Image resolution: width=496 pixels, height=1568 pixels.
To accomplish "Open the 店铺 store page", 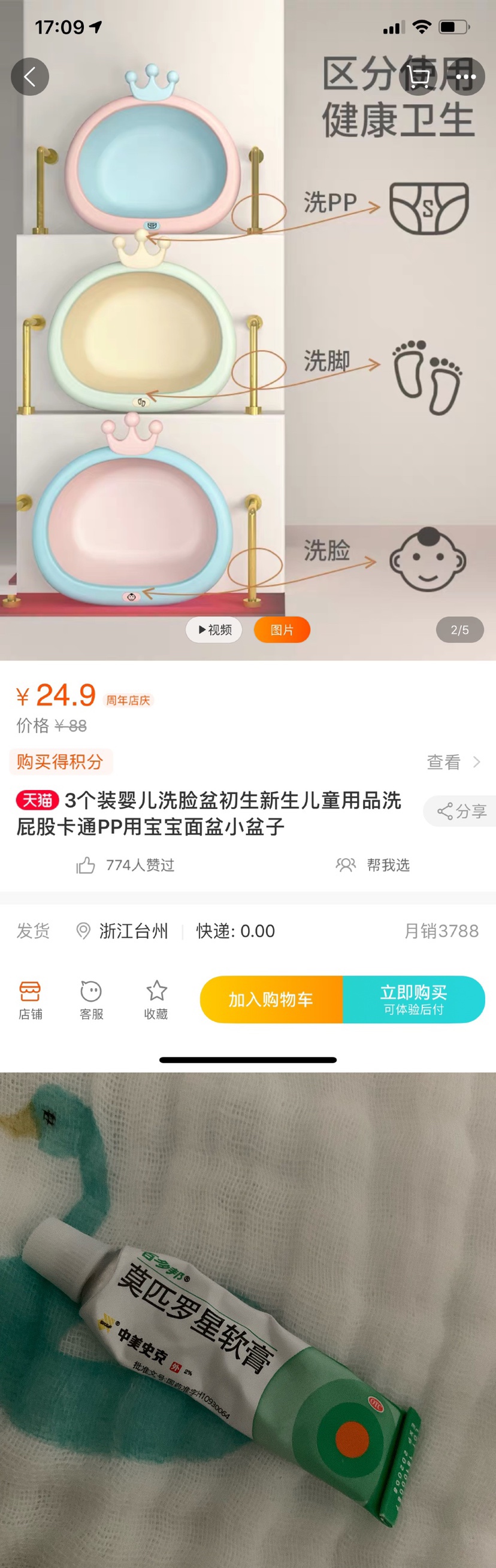I will point(30,999).
